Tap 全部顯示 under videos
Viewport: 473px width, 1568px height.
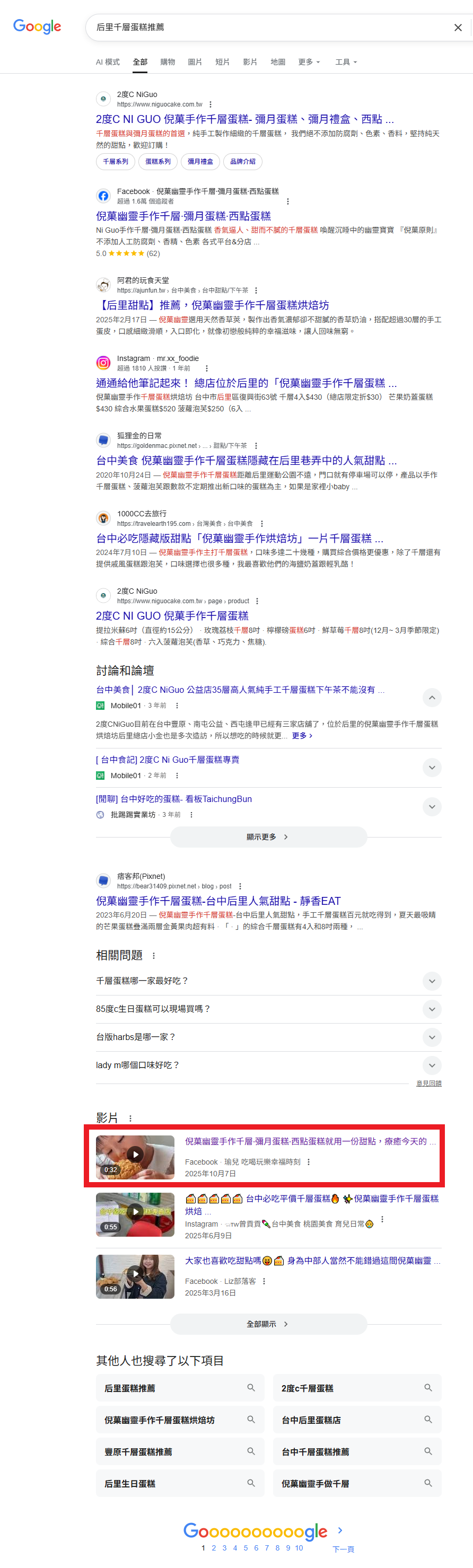pos(268,1324)
